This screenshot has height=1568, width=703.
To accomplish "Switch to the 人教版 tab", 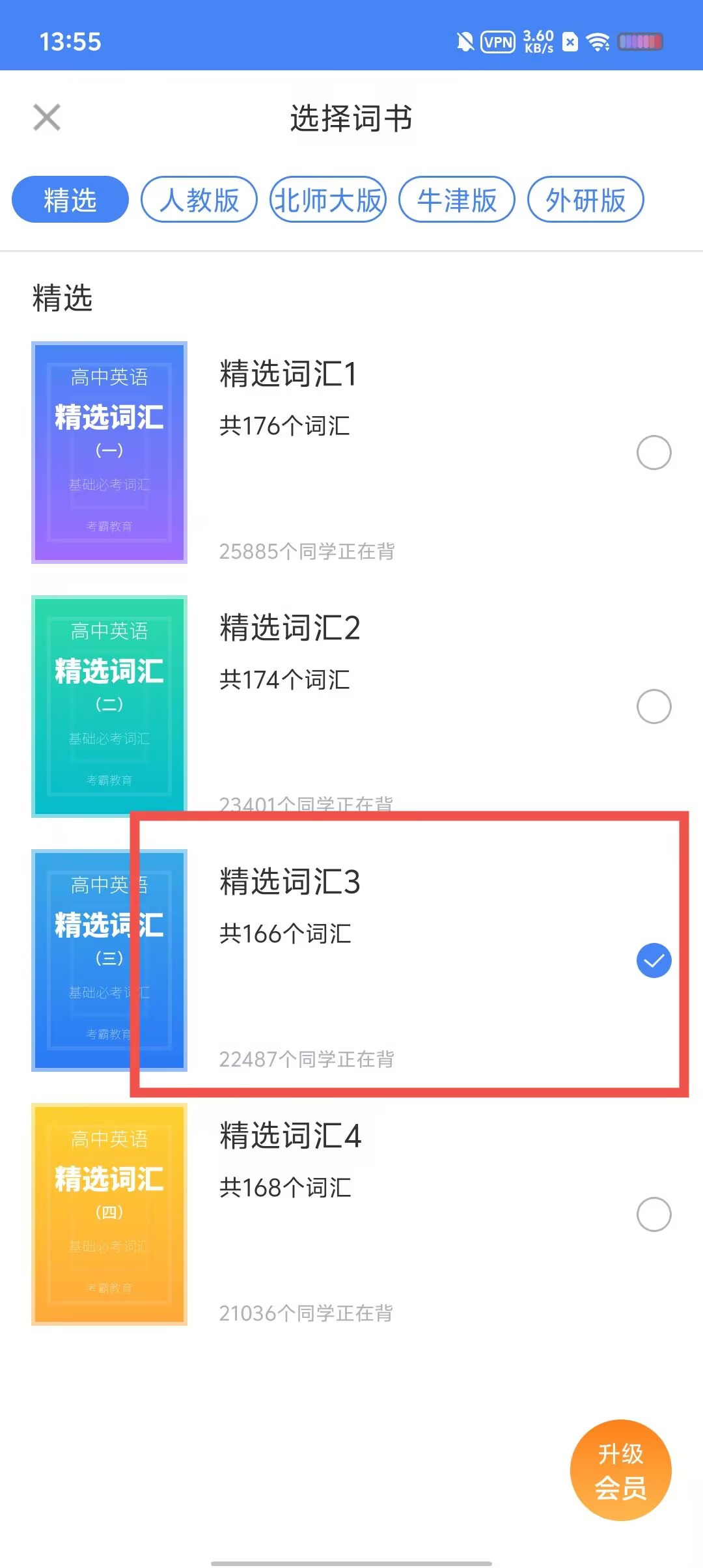I will click(x=199, y=200).
